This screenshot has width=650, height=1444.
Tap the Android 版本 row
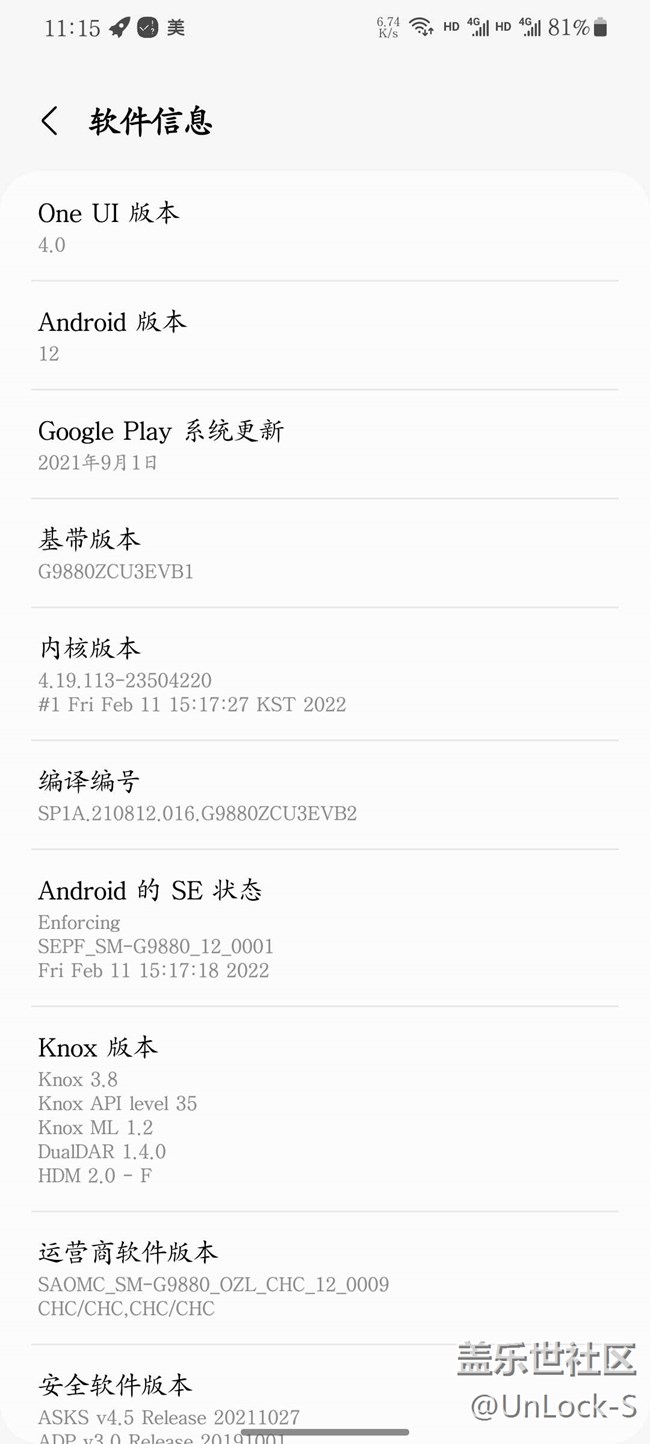click(325, 336)
